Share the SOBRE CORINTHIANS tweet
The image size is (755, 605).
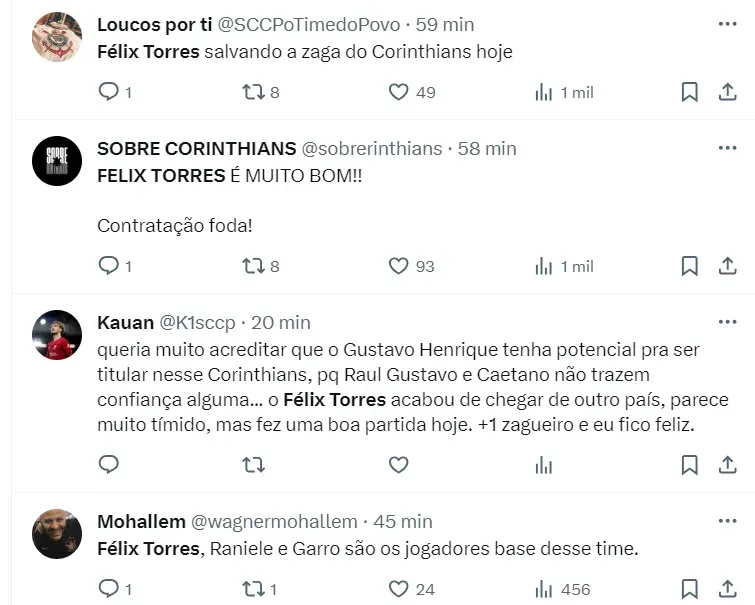coord(728,266)
